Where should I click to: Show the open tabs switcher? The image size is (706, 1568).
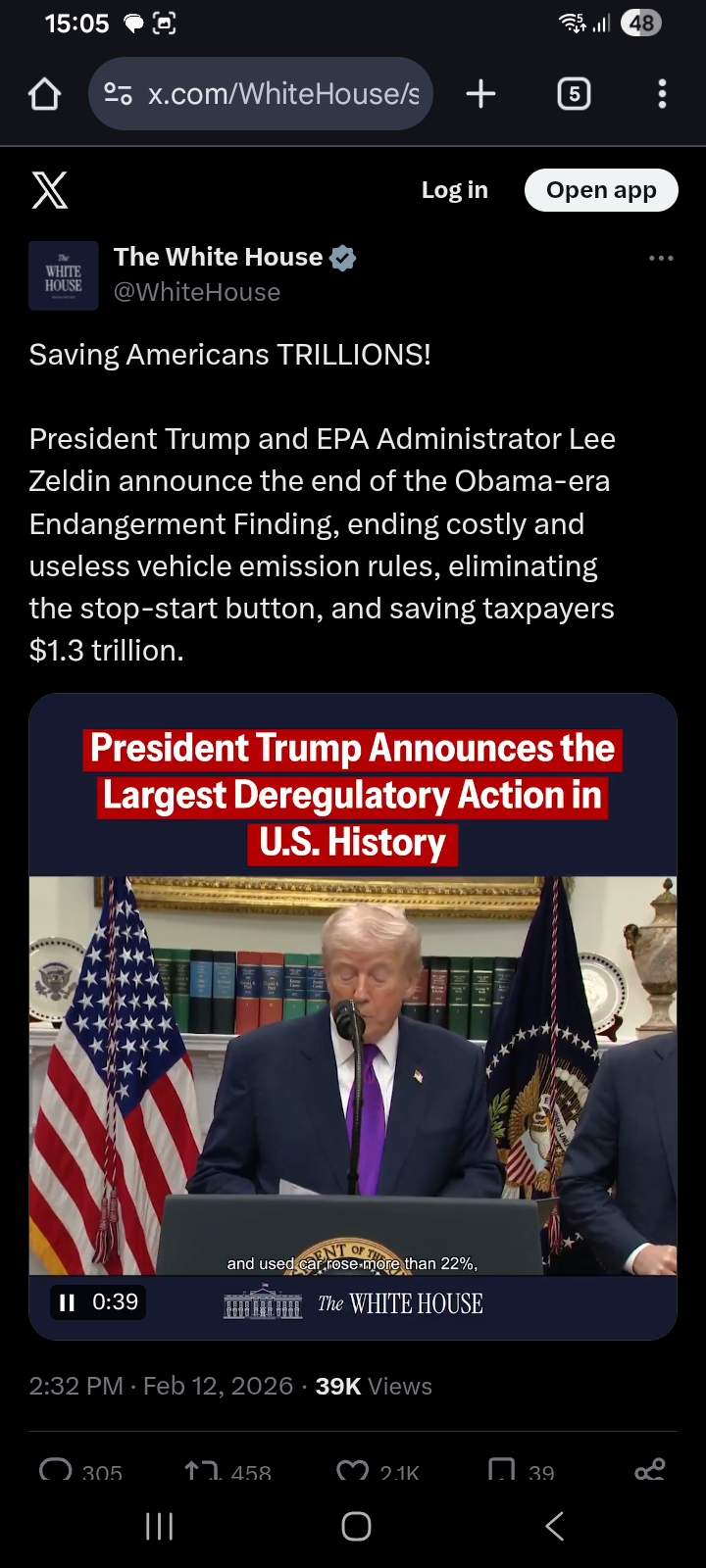(x=574, y=94)
